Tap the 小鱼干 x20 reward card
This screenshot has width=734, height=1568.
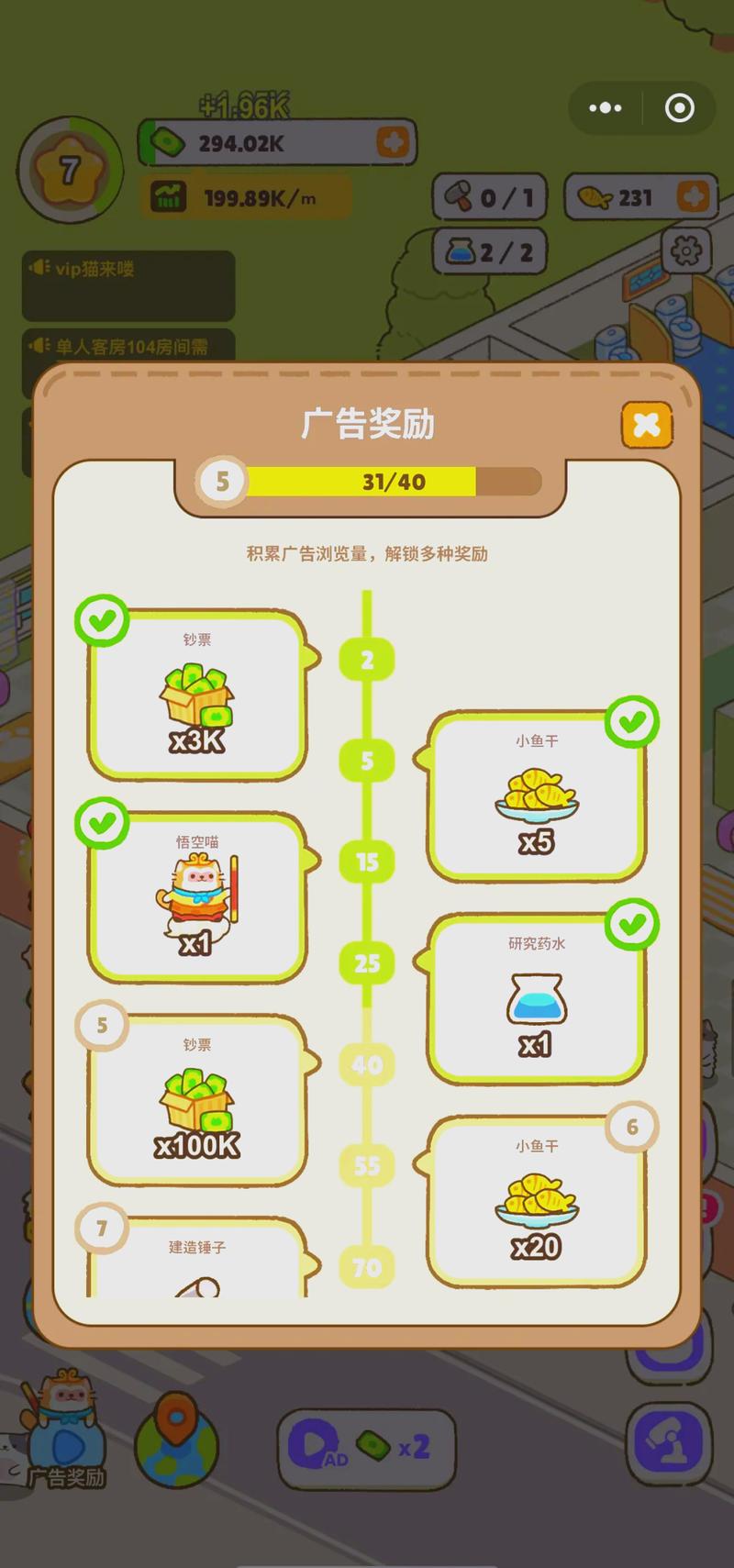536,1204
